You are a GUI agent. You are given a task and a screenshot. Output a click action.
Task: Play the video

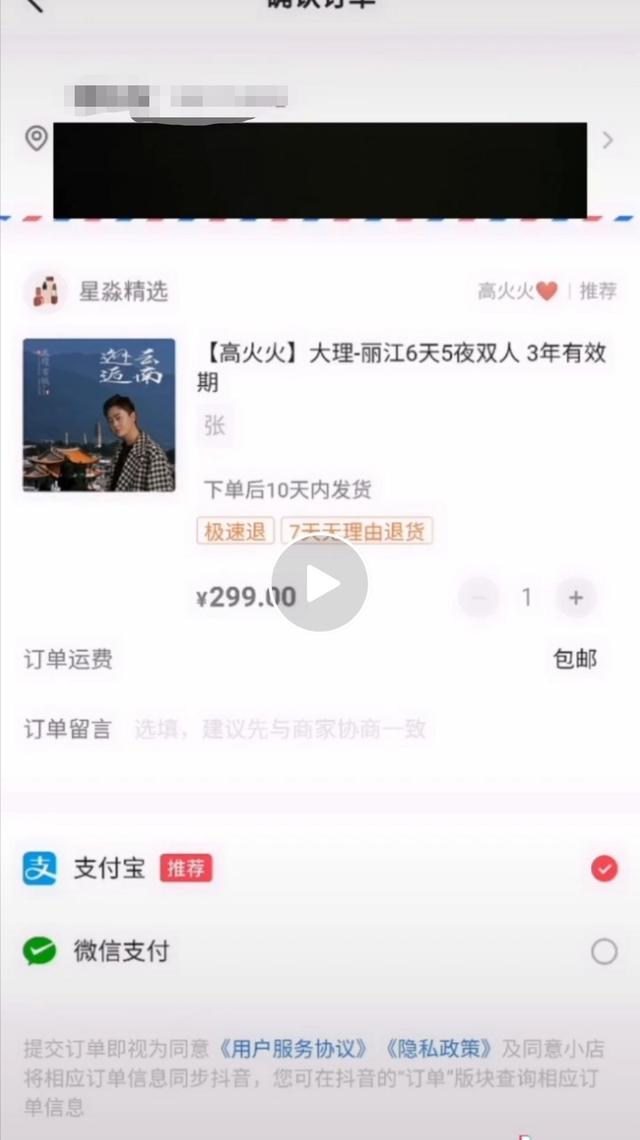tap(320, 583)
